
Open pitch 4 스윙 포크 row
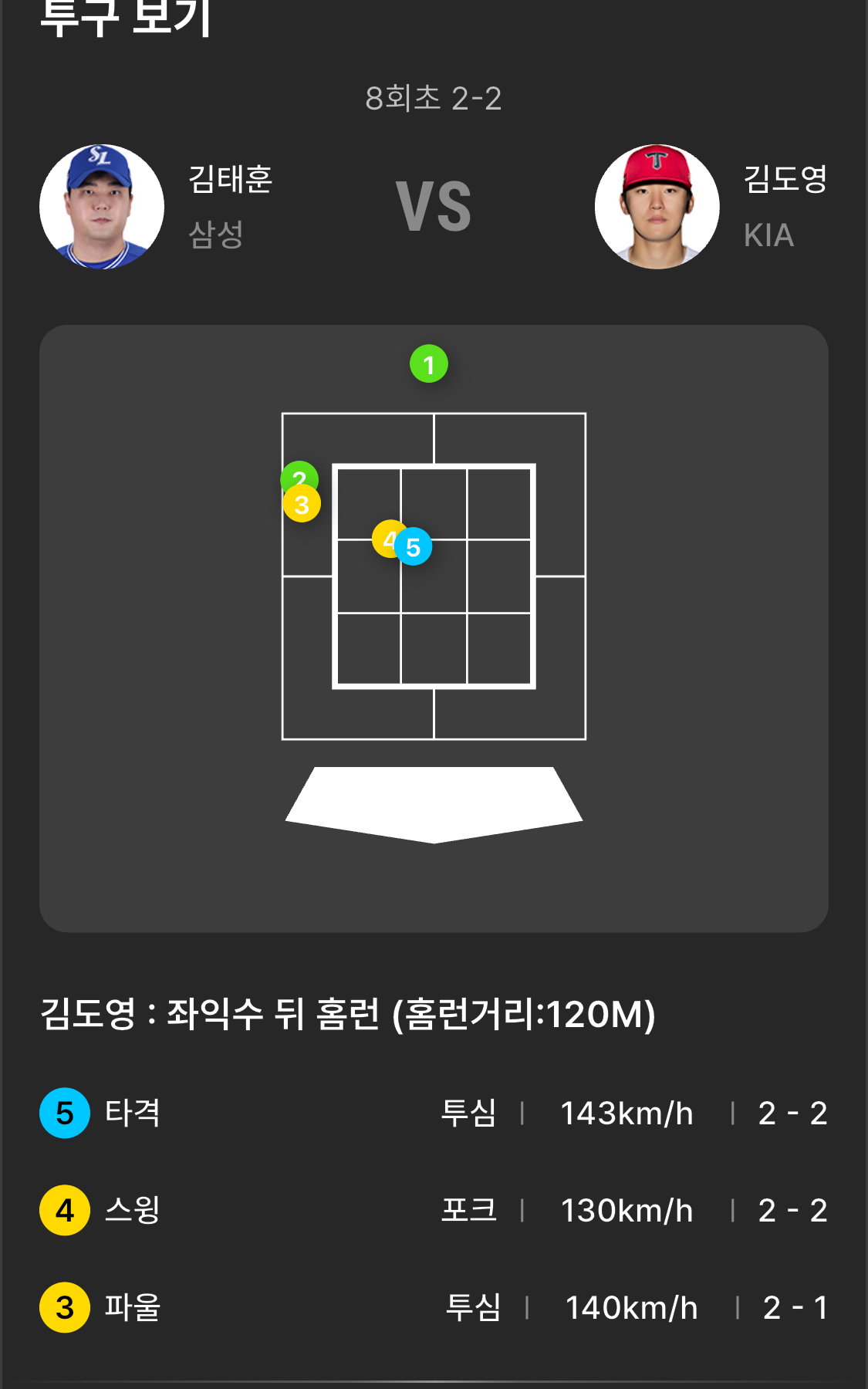(x=434, y=1210)
